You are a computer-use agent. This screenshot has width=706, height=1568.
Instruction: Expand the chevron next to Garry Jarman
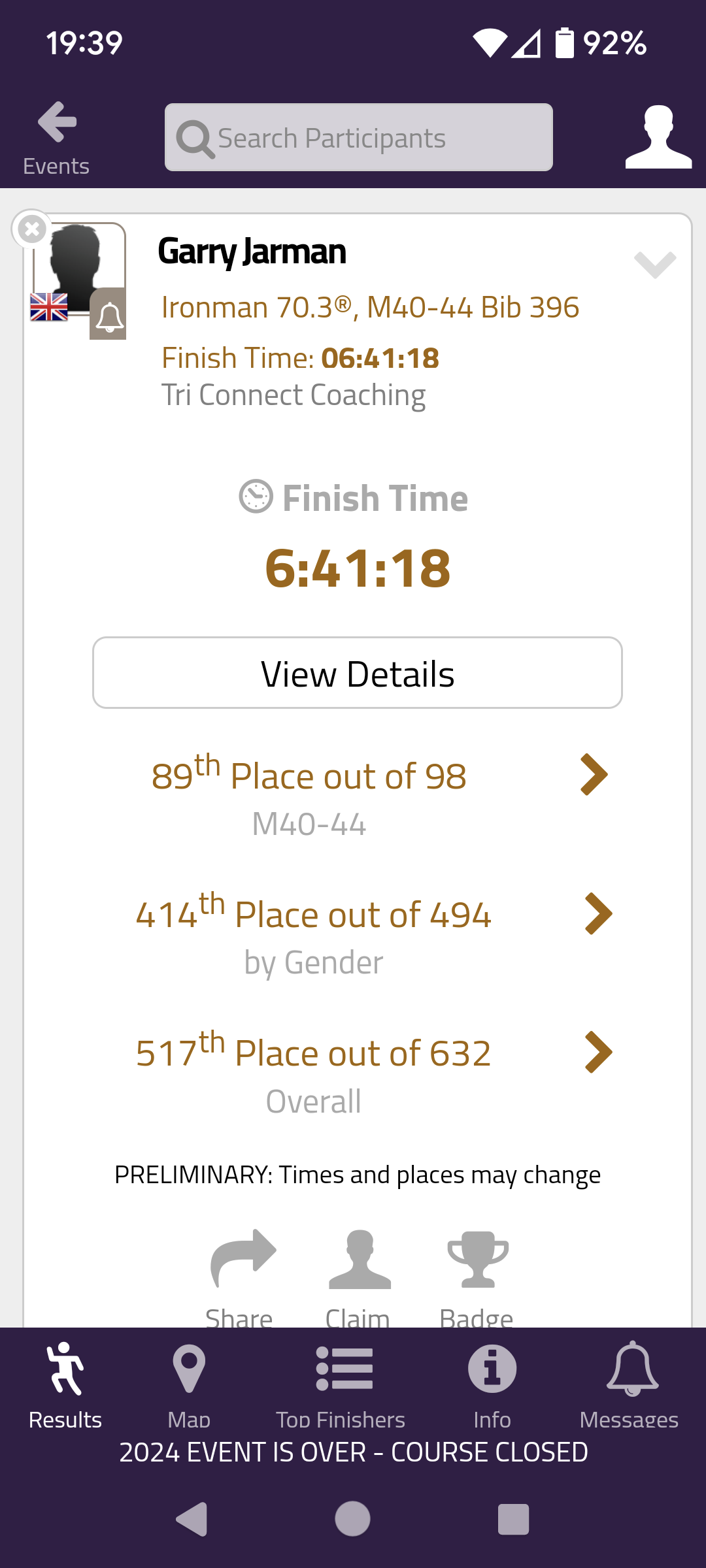tap(654, 264)
